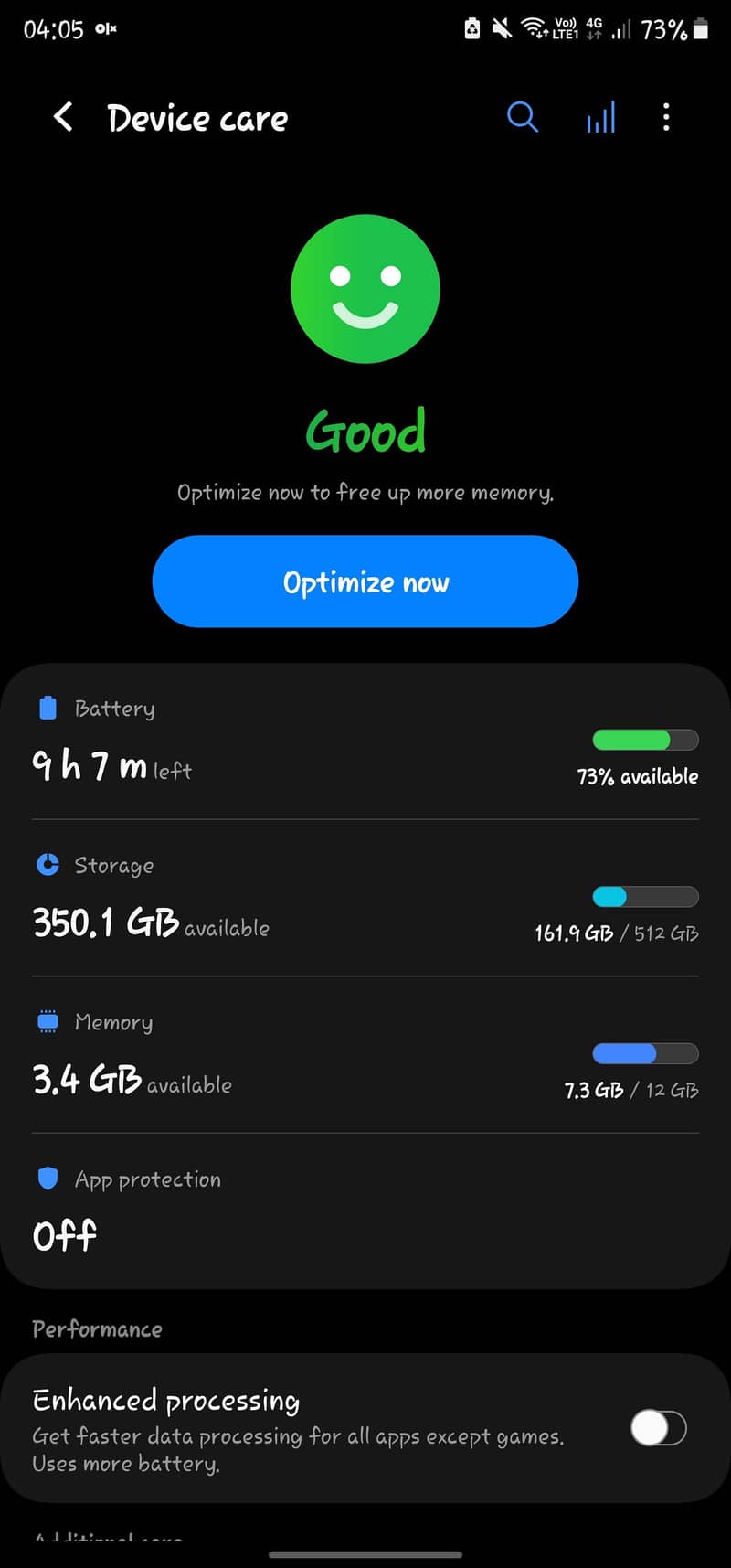Open more options for Device care
The image size is (731, 1568).
point(666,117)
